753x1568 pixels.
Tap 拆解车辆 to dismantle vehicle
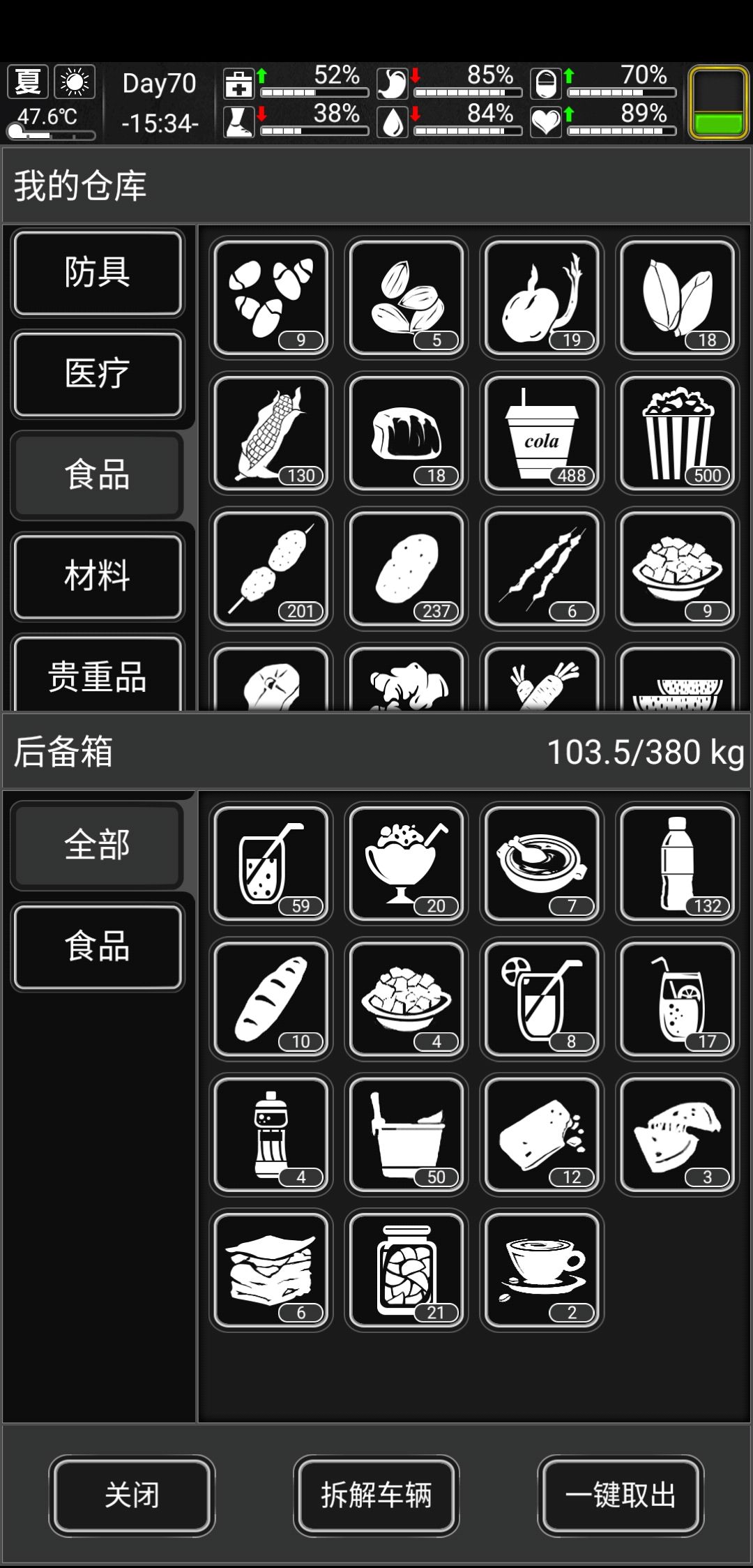[x=376, y=1495]
